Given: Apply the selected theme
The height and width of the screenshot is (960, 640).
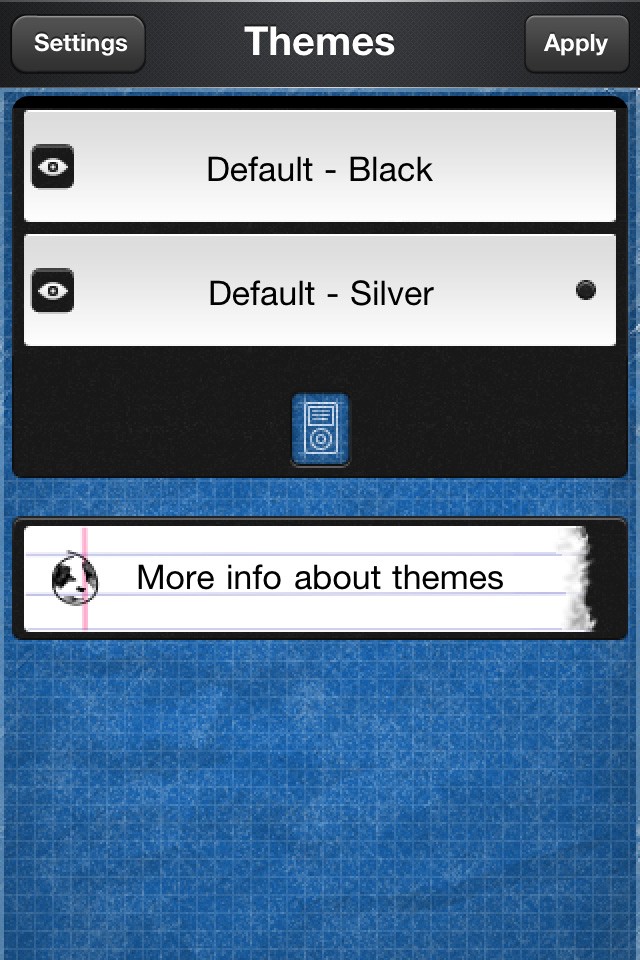Looking at the screenshot, I should [x=575, y=44].
